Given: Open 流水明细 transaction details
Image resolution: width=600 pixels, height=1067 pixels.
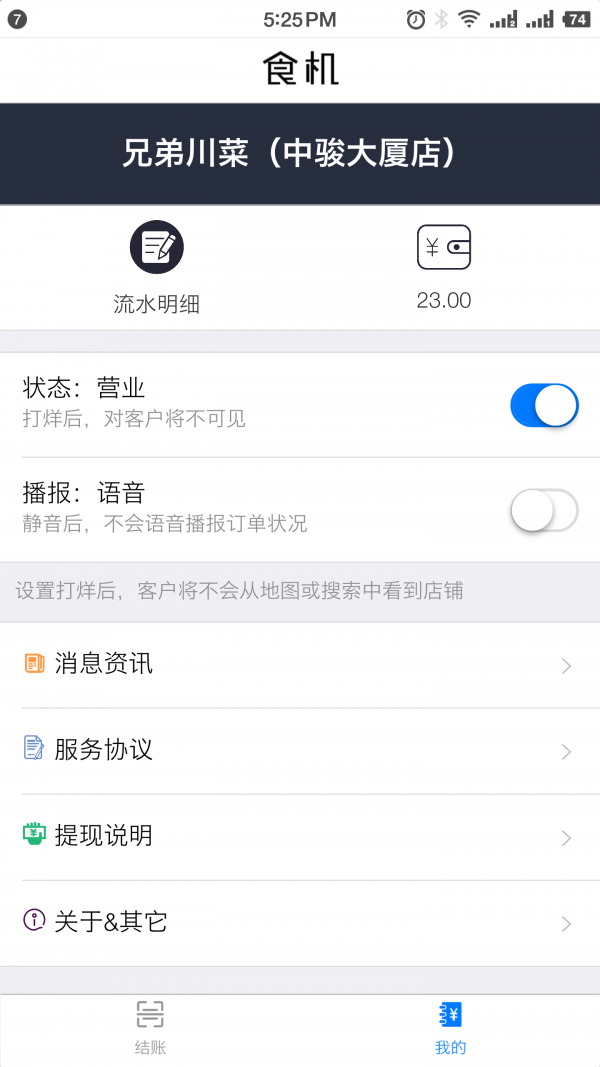Looking at the screenshot, I should coord(157,266).
